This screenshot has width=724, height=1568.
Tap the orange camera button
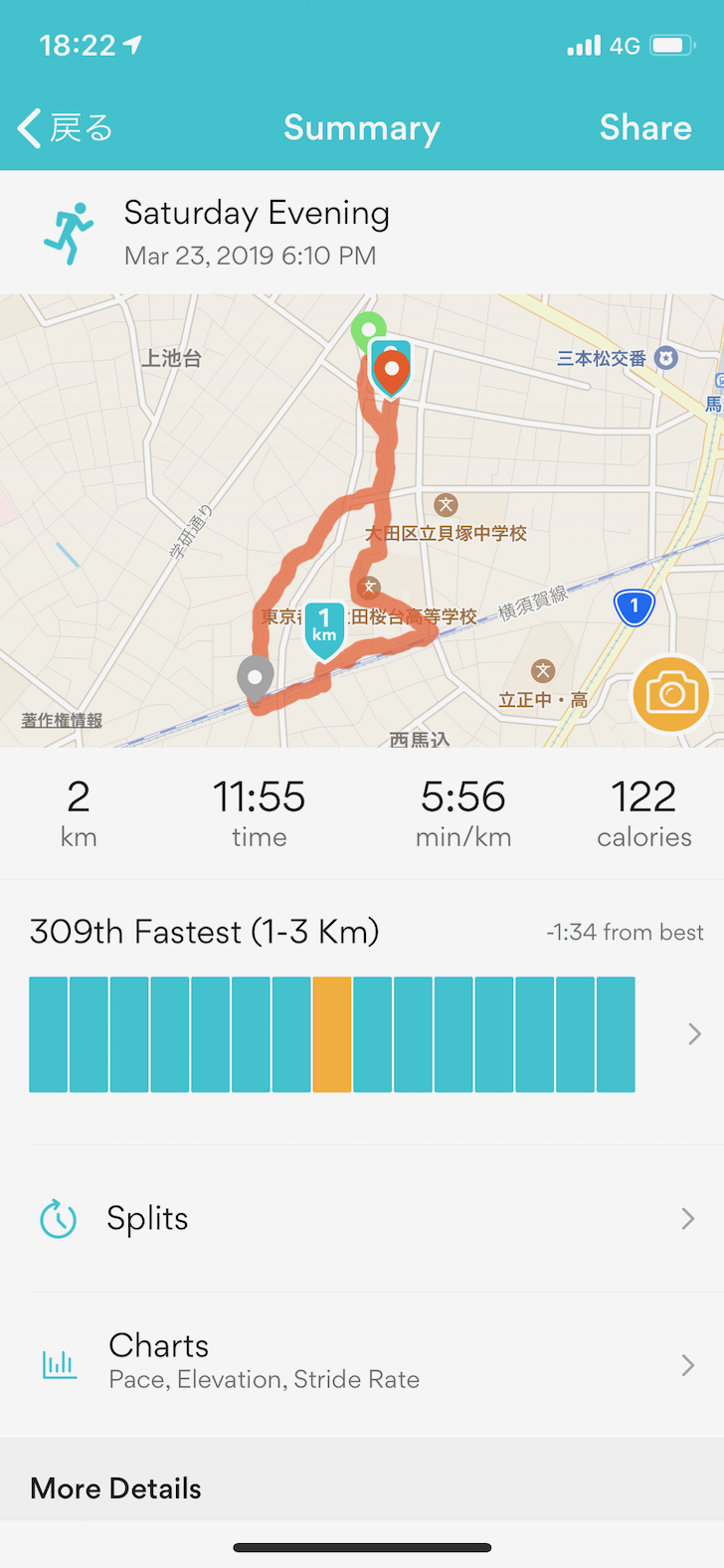coord(671,694)
